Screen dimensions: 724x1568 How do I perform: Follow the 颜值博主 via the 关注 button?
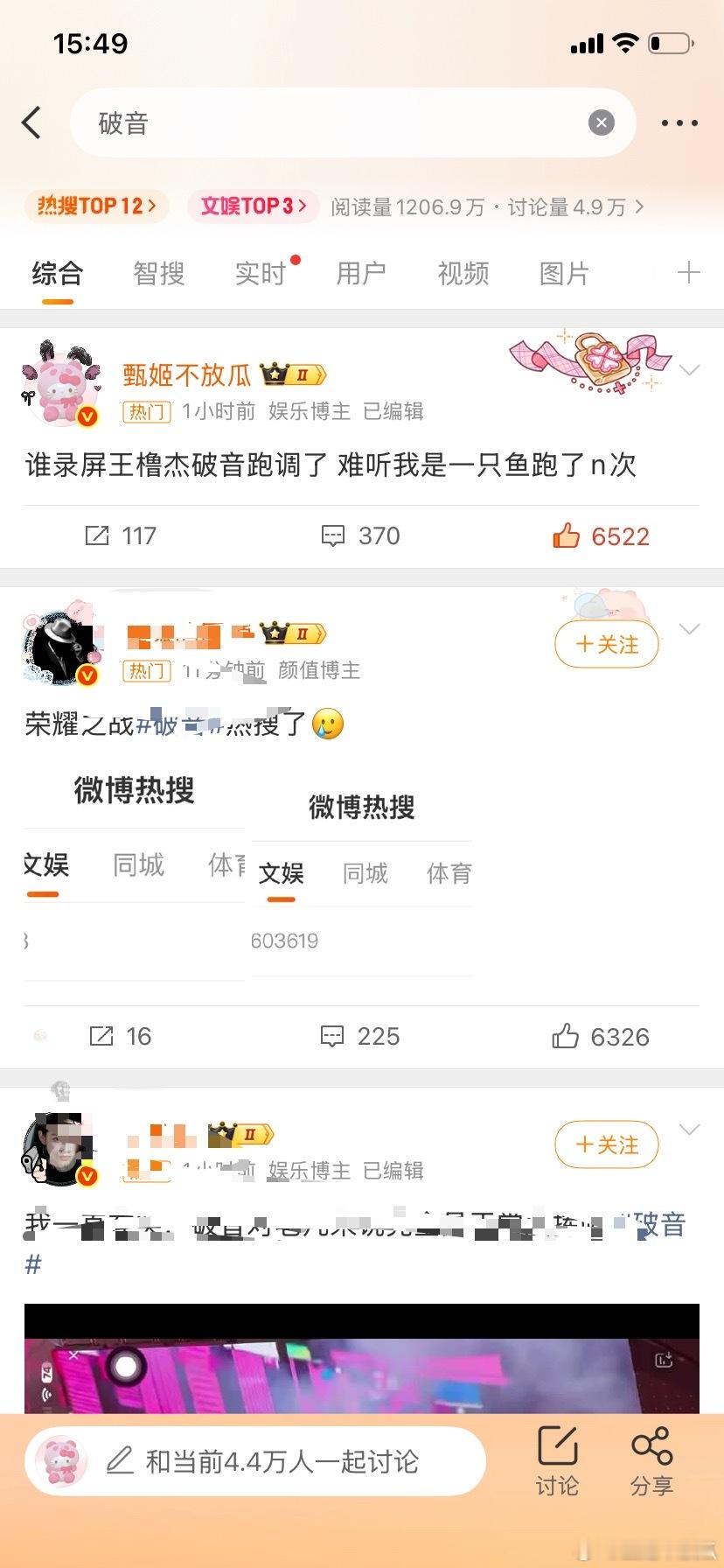click(606, 643)
